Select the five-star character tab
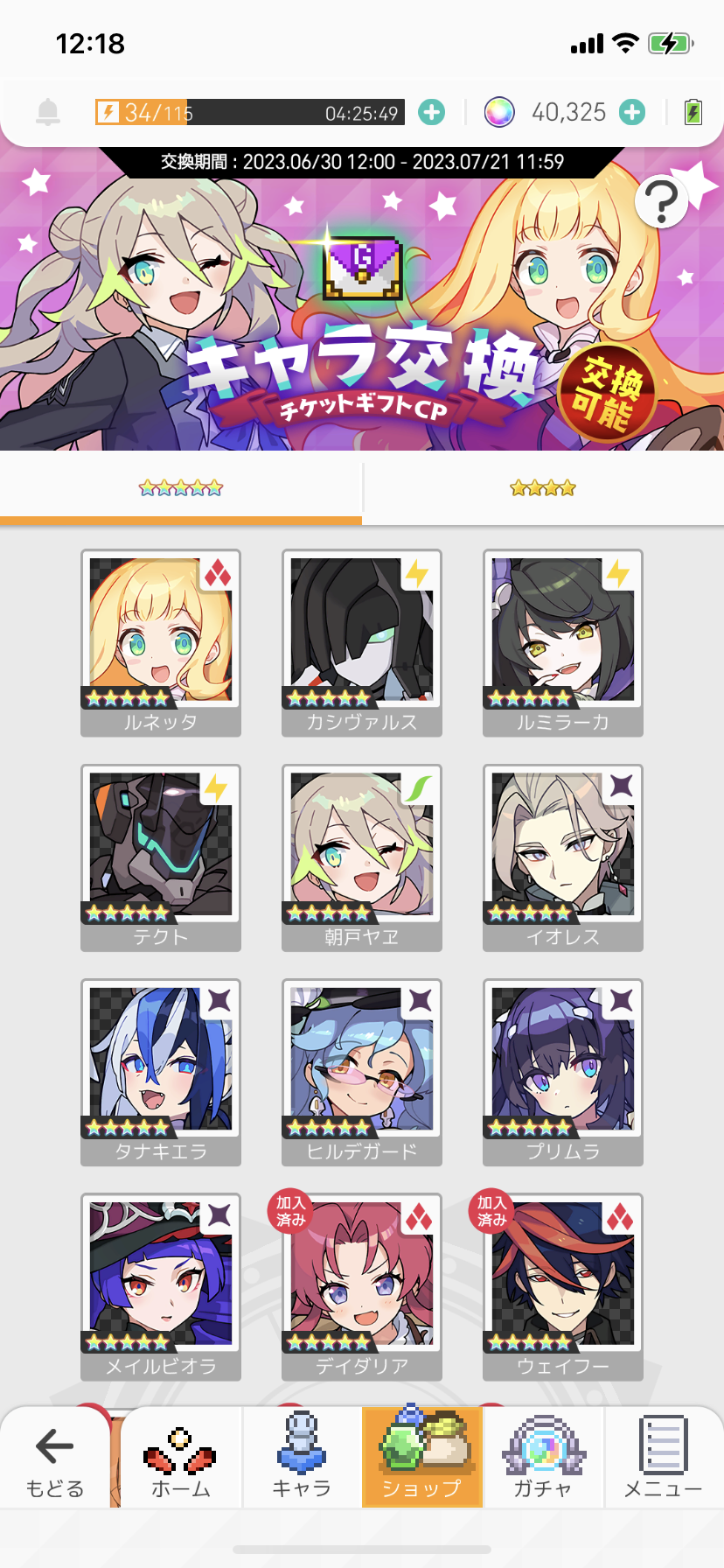The image size is (724, 1568). pos(181,488)
